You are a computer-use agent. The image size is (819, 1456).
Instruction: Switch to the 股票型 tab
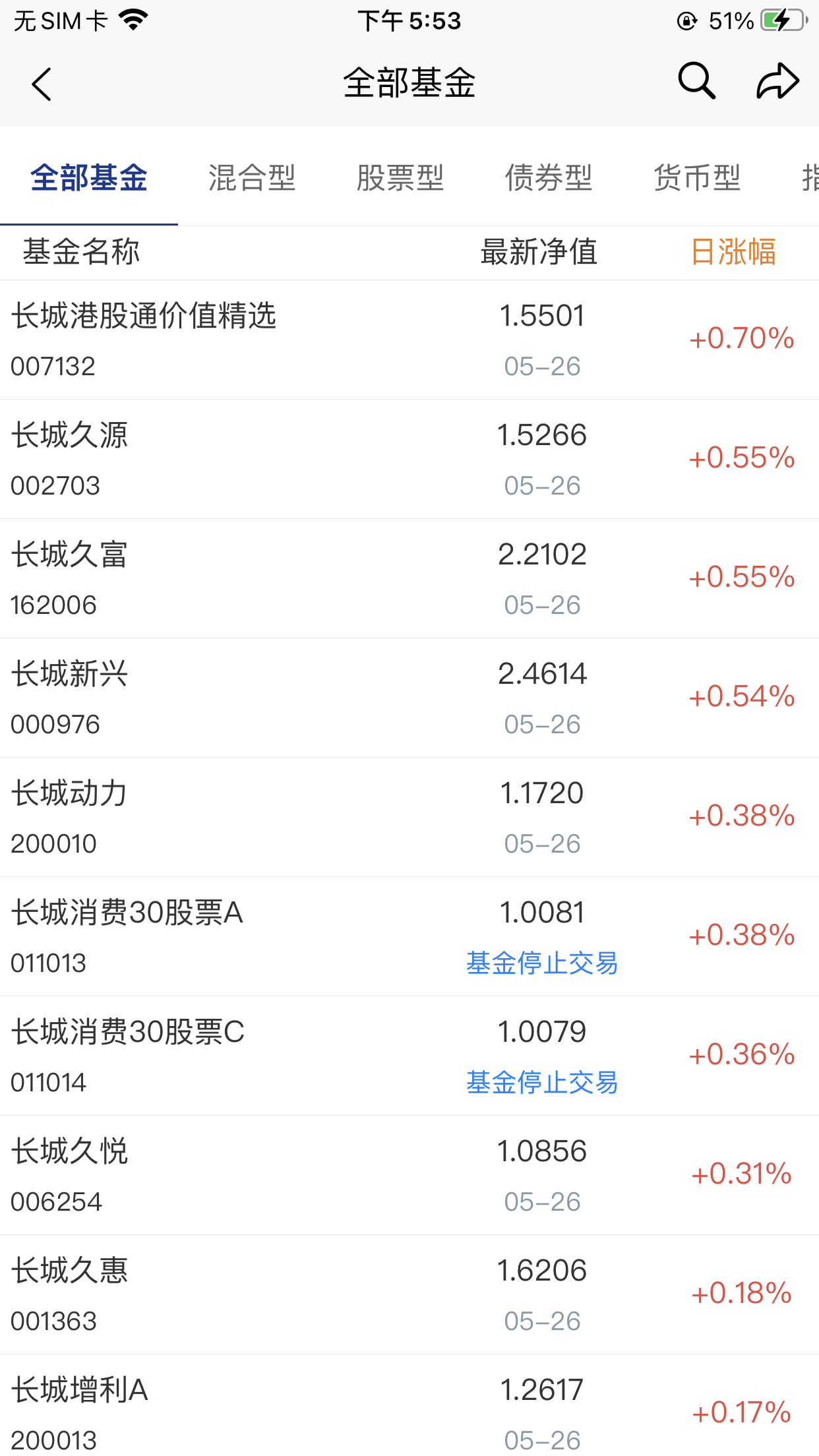pyautogui.click(x=400, y=178)
